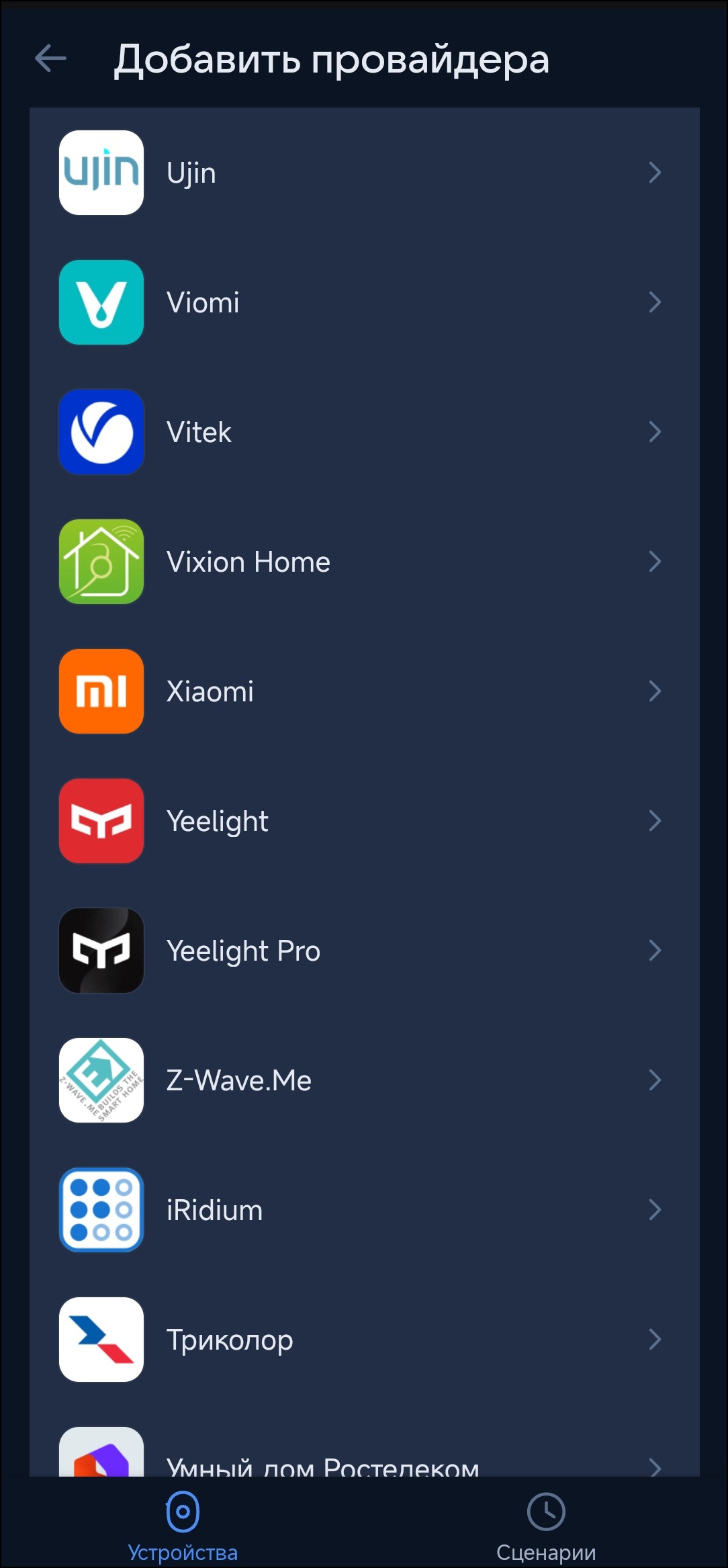Select the Yeelight Pro provider
Viewport: 728px width, 1568px height.
pyautogui.click(x=363, y=951)
